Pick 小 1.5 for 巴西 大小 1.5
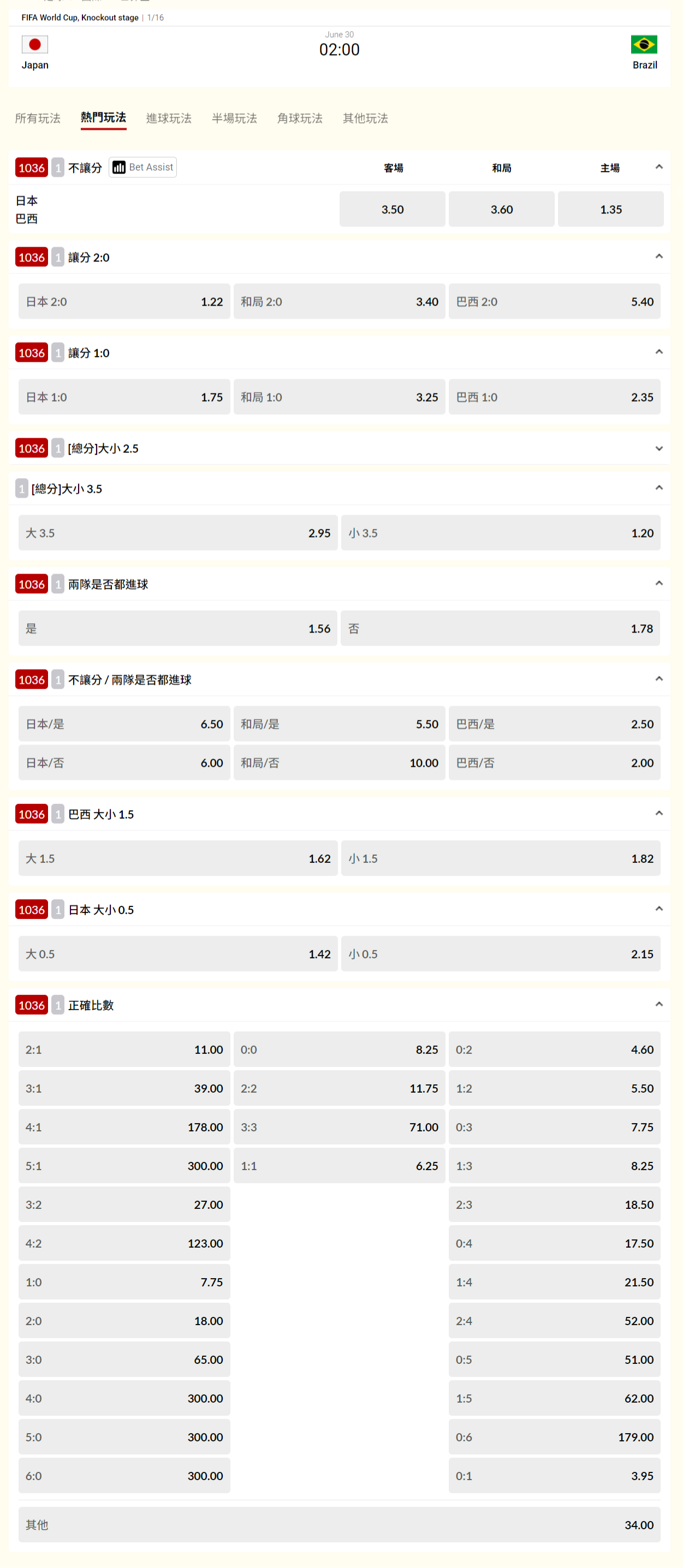683x1568 pixels. click(x=501, y=859)
